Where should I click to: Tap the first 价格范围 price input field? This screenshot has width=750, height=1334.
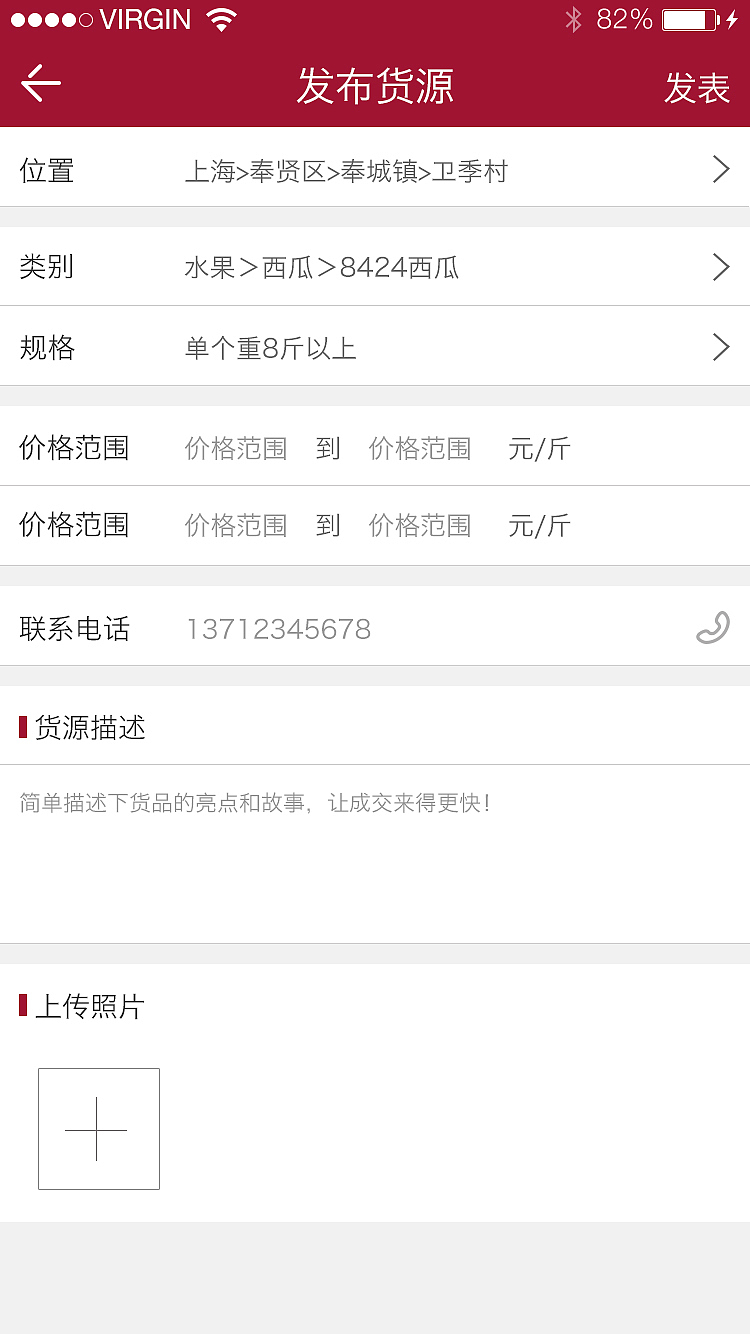pos(235,448)
